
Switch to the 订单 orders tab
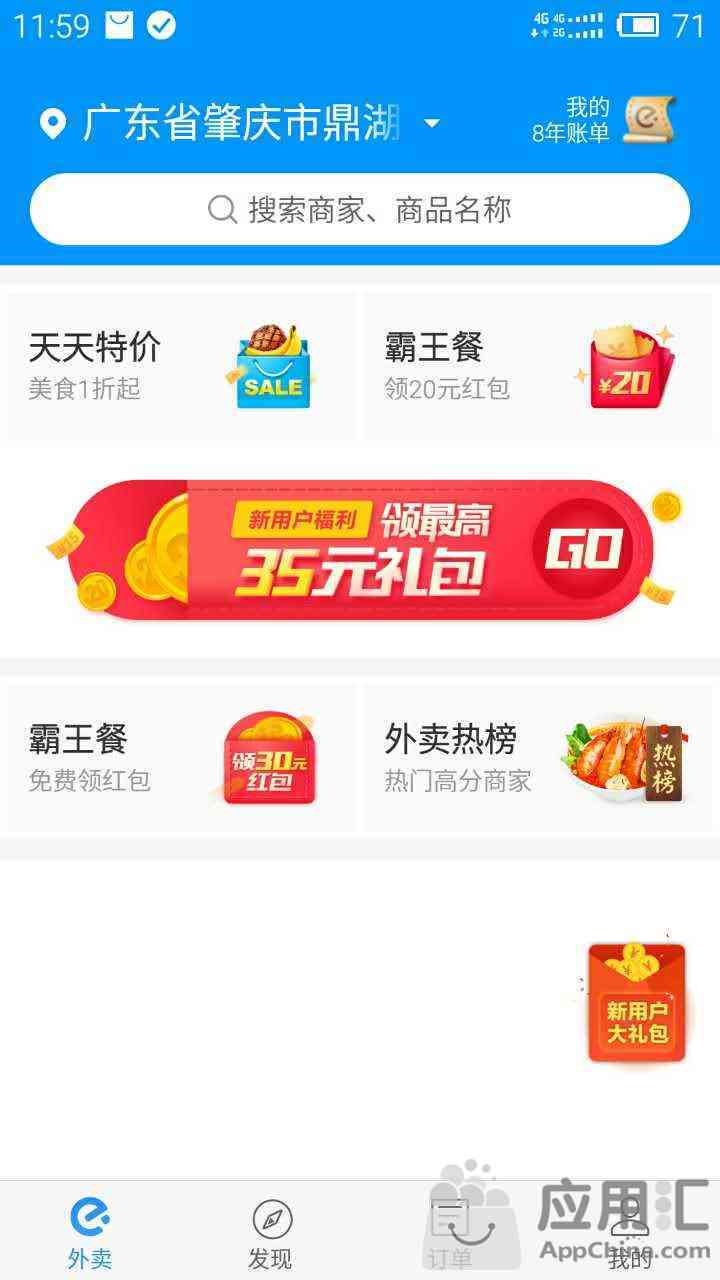click(450, 1234)
